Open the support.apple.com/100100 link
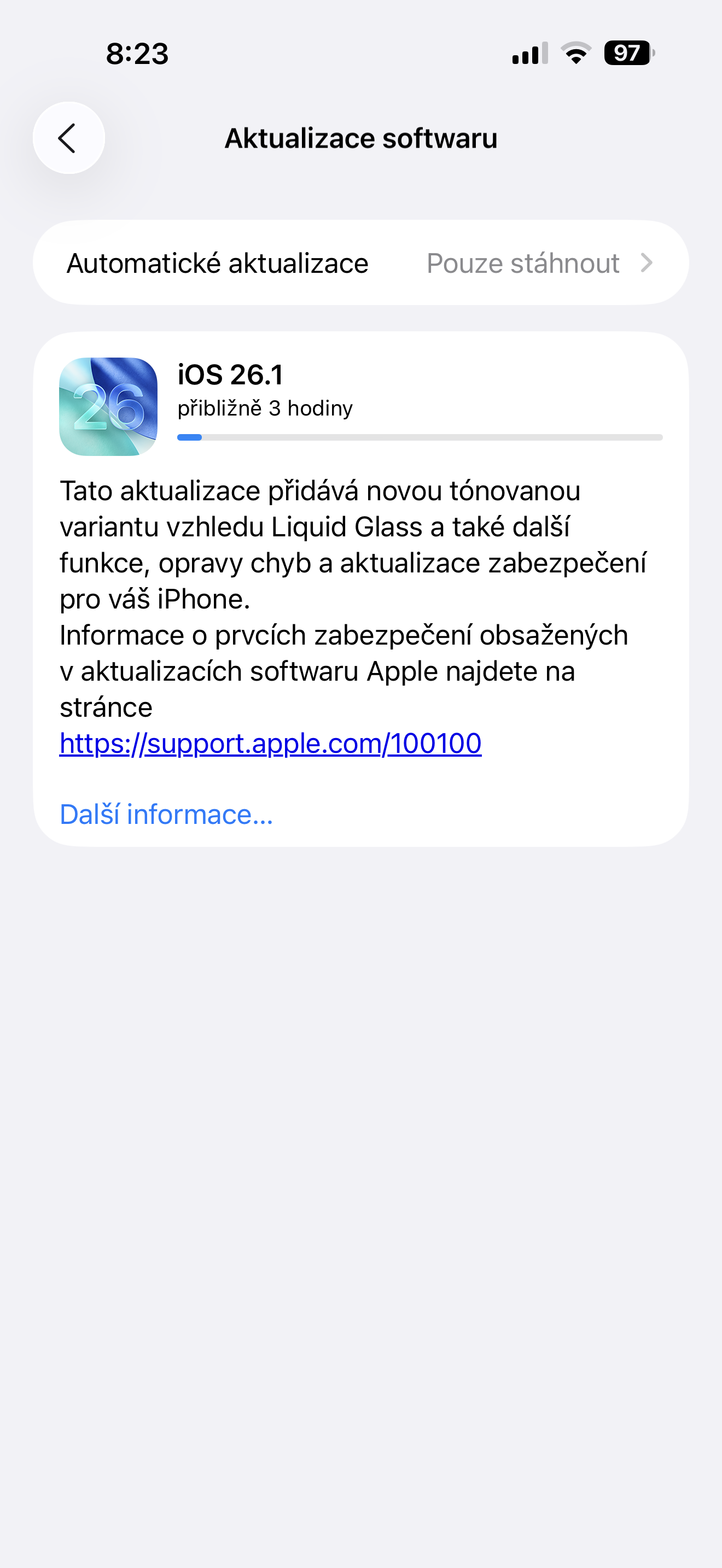Viewport: 722px width, 1568px height. point(270,743)
